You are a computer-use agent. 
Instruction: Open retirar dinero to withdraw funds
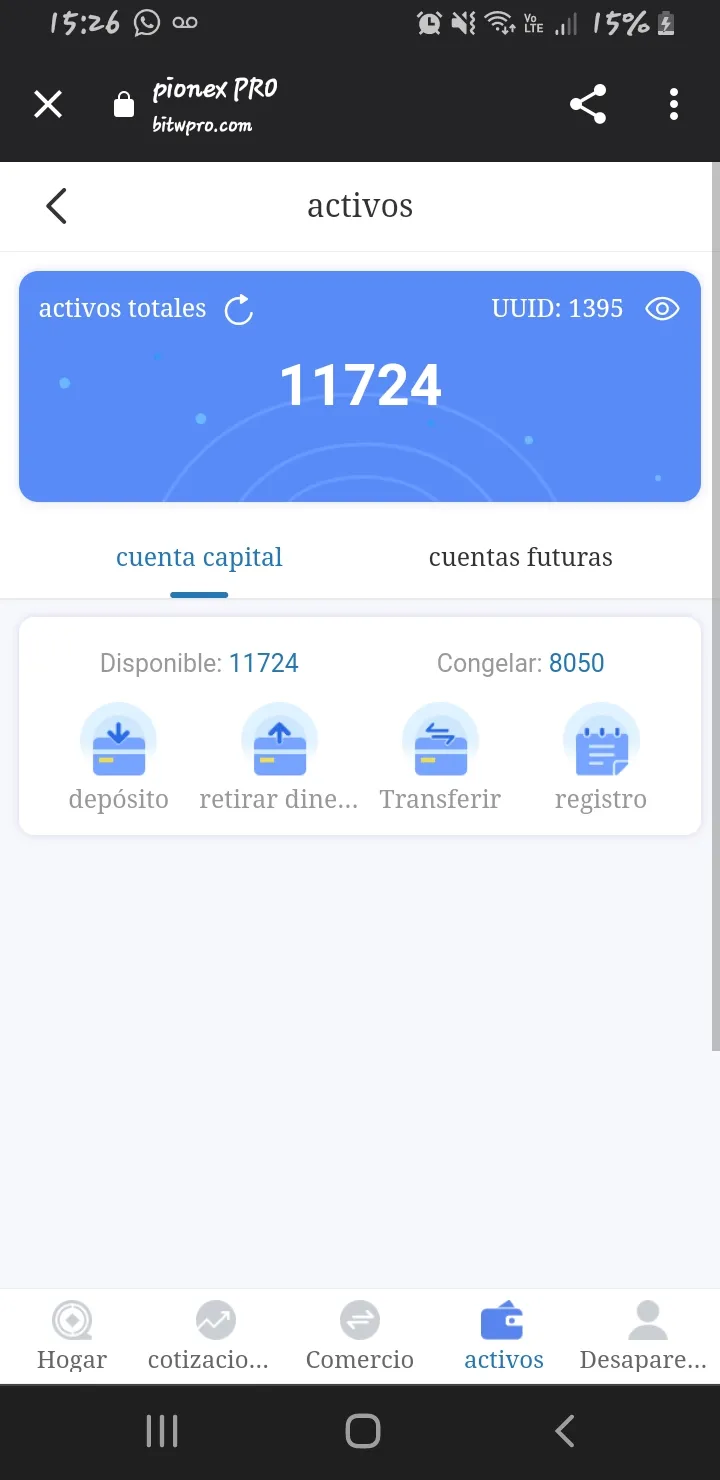(x=279, y=758)
